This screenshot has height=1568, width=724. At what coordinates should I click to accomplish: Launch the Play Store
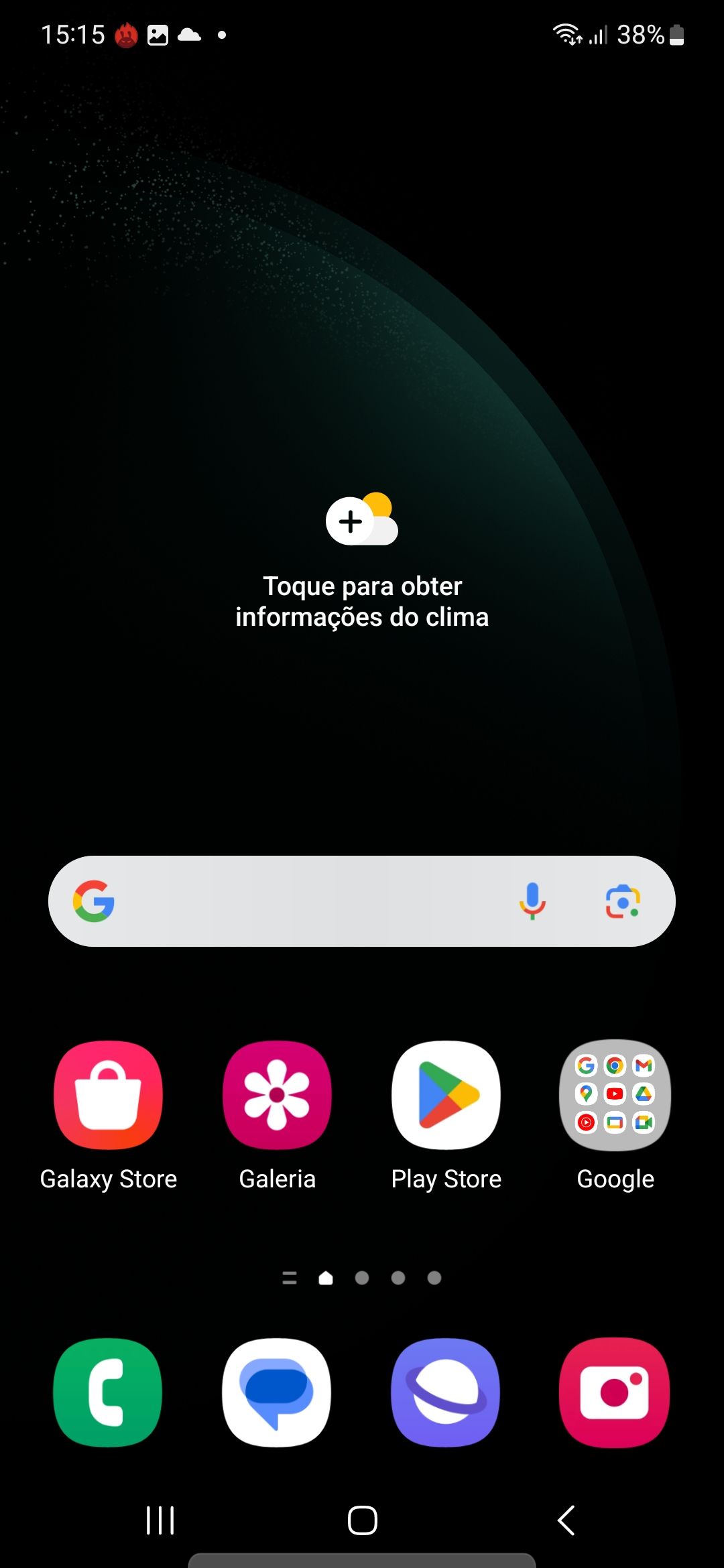click(446, 1096)
